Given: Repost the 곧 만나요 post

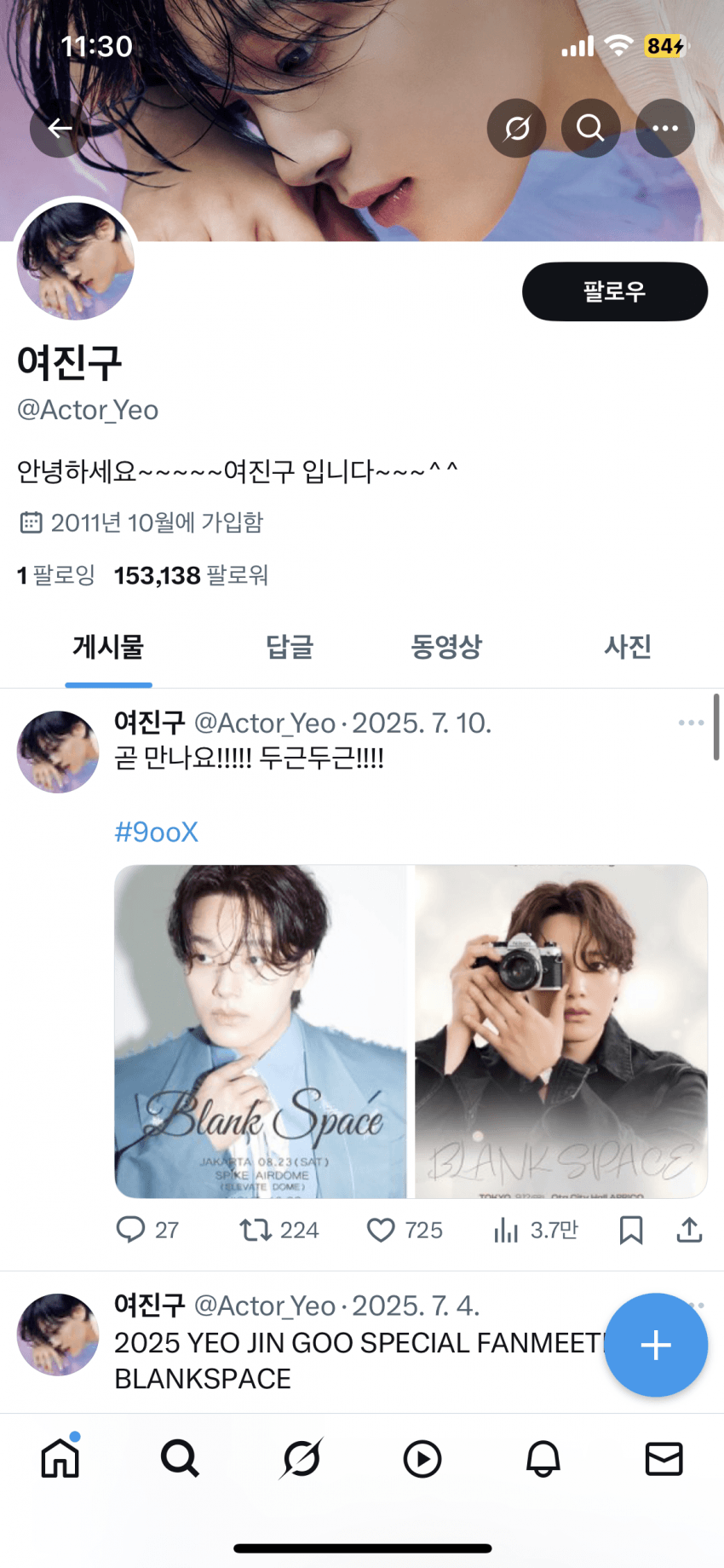Looking at the screenshot, I should click(255, 1230).
